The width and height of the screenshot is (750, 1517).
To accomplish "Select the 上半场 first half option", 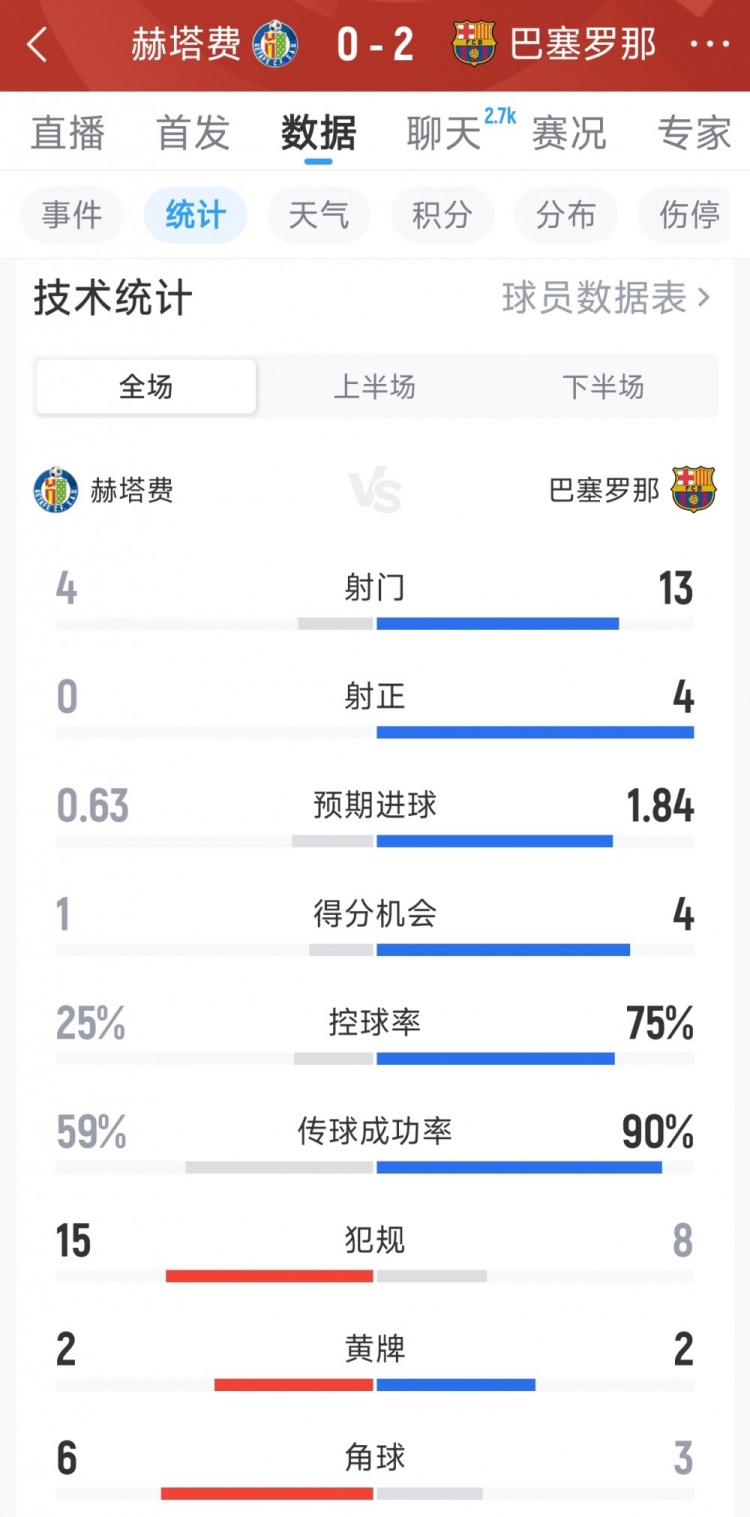I will coord(375,387).
